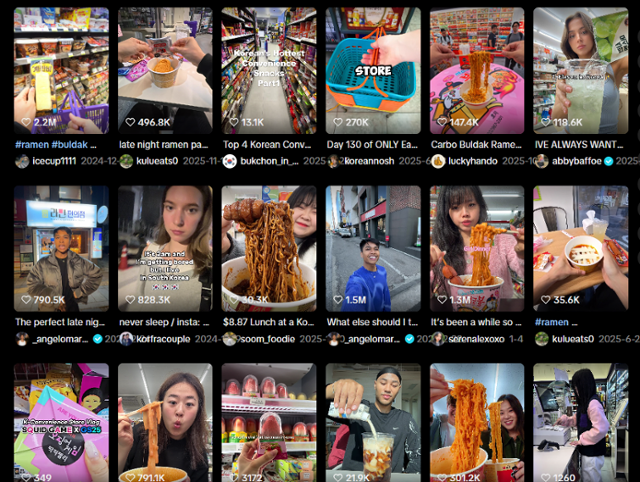
Task: Open the '$8.87 Lunch at a Ko...' video
Action: tap(269, 247)
